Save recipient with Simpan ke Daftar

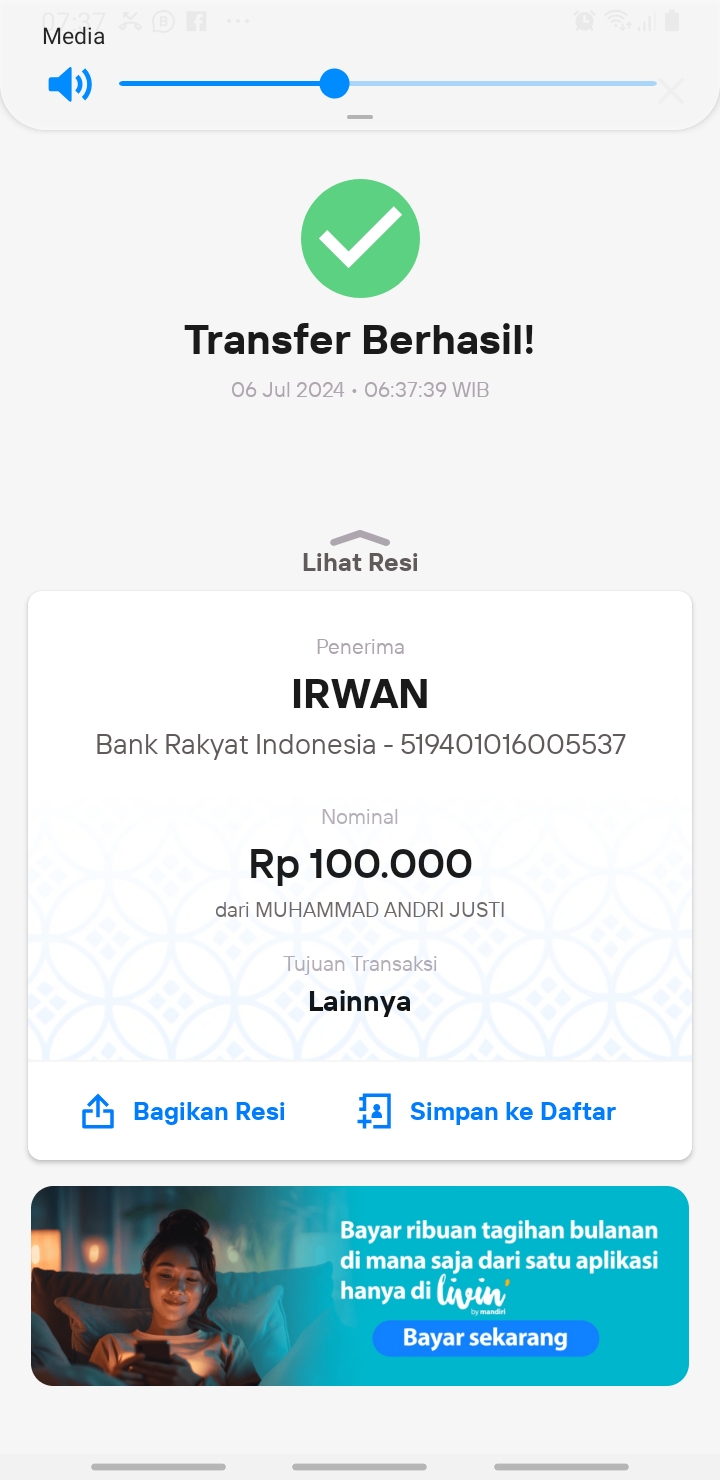coord(486,1111)
